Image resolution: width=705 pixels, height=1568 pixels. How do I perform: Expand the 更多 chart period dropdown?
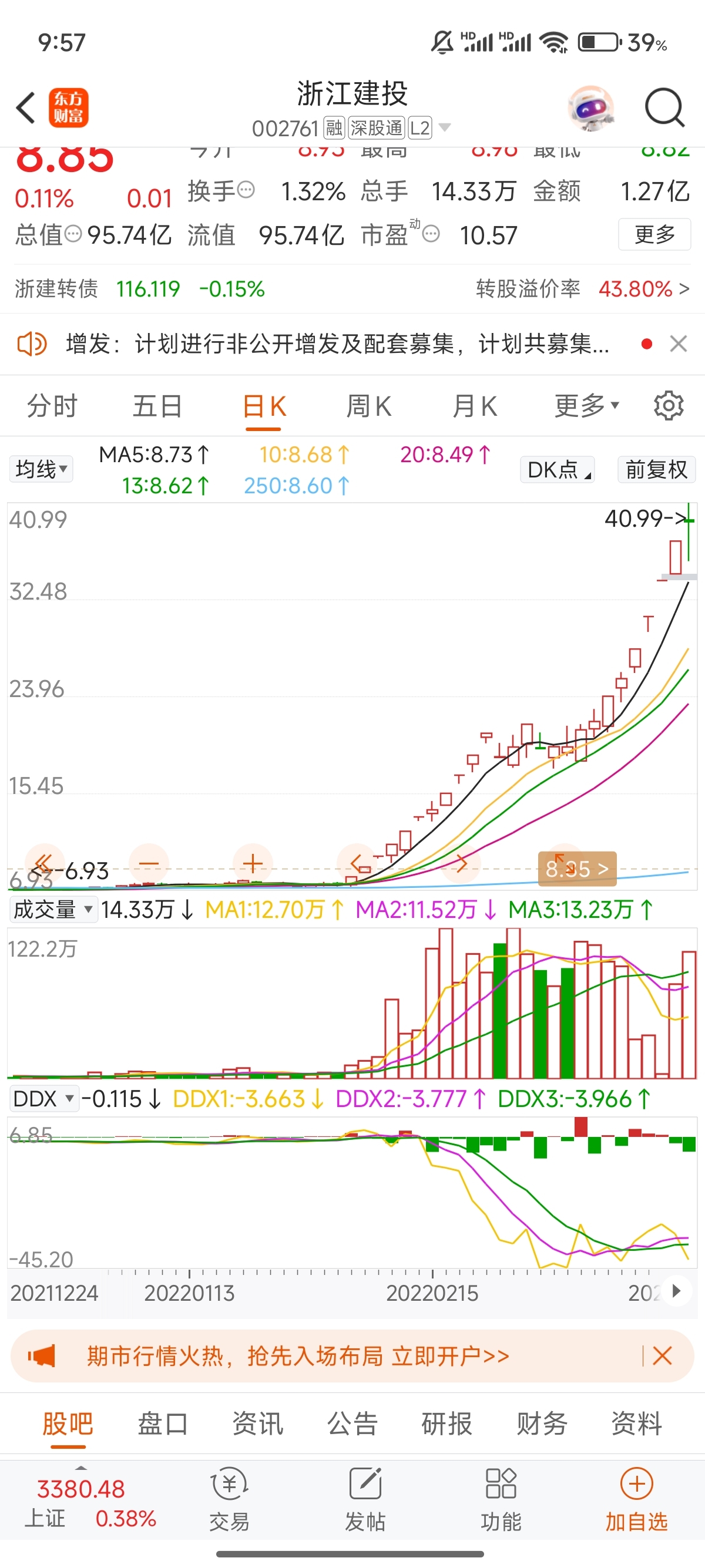tap(586, 405)
